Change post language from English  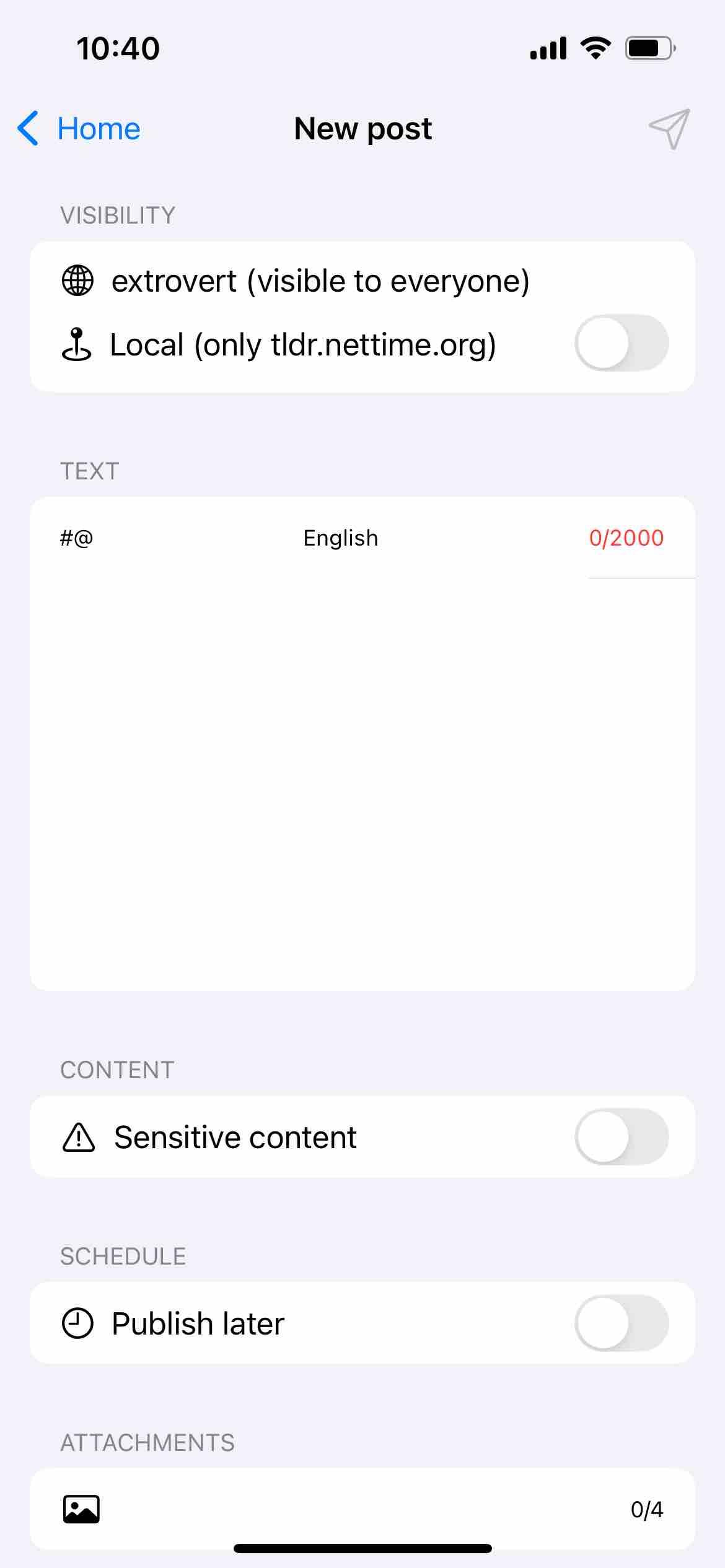click(340, 538)
